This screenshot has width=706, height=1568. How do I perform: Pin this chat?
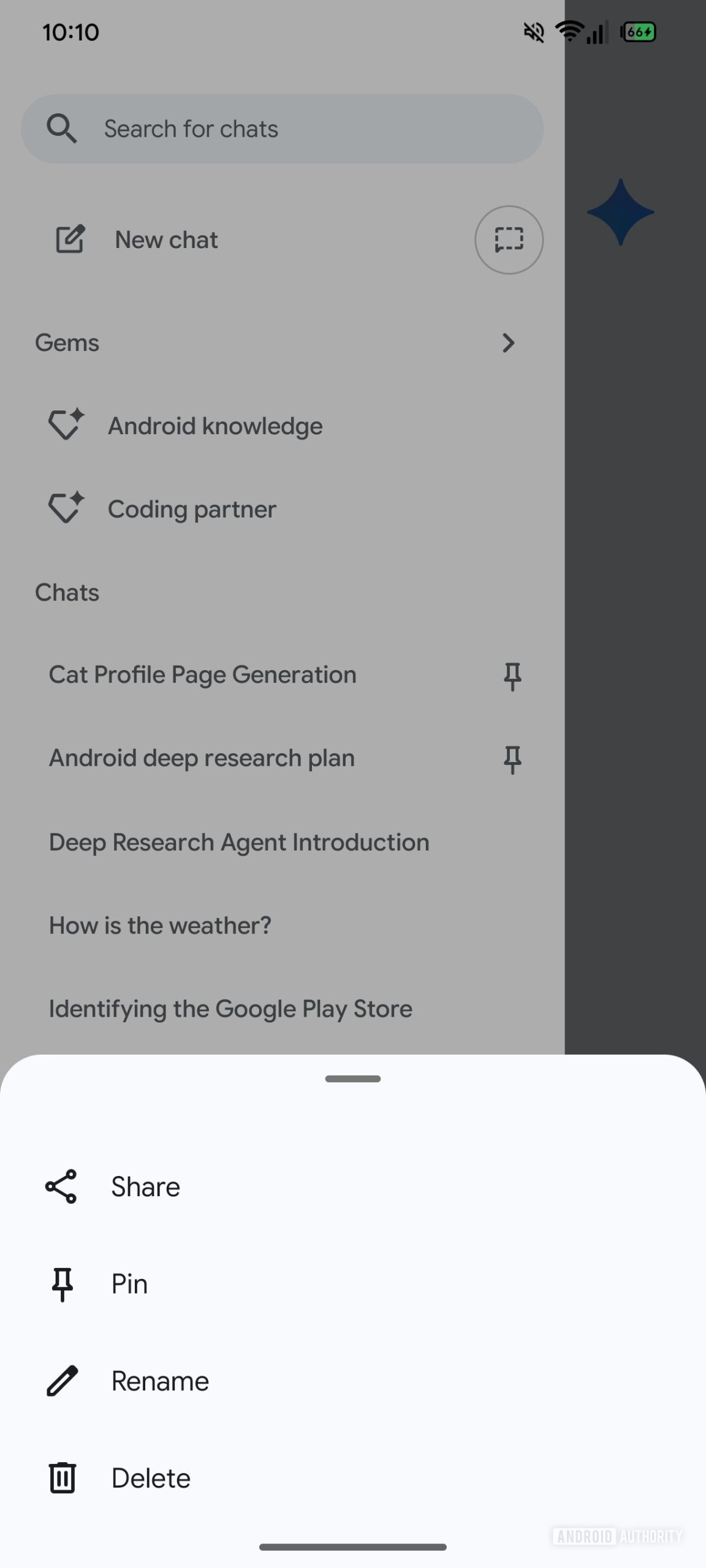coord(129,1284)
